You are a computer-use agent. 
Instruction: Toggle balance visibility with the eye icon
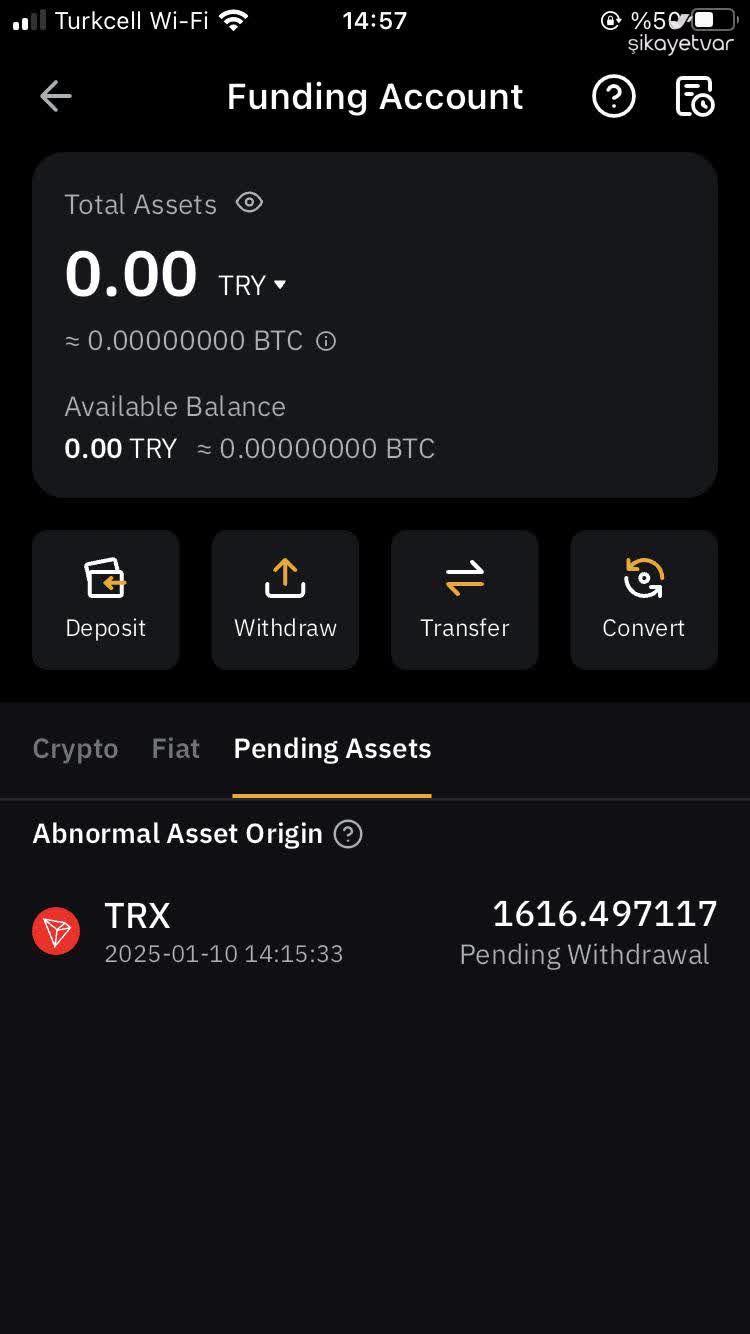[x=248, y=202]
